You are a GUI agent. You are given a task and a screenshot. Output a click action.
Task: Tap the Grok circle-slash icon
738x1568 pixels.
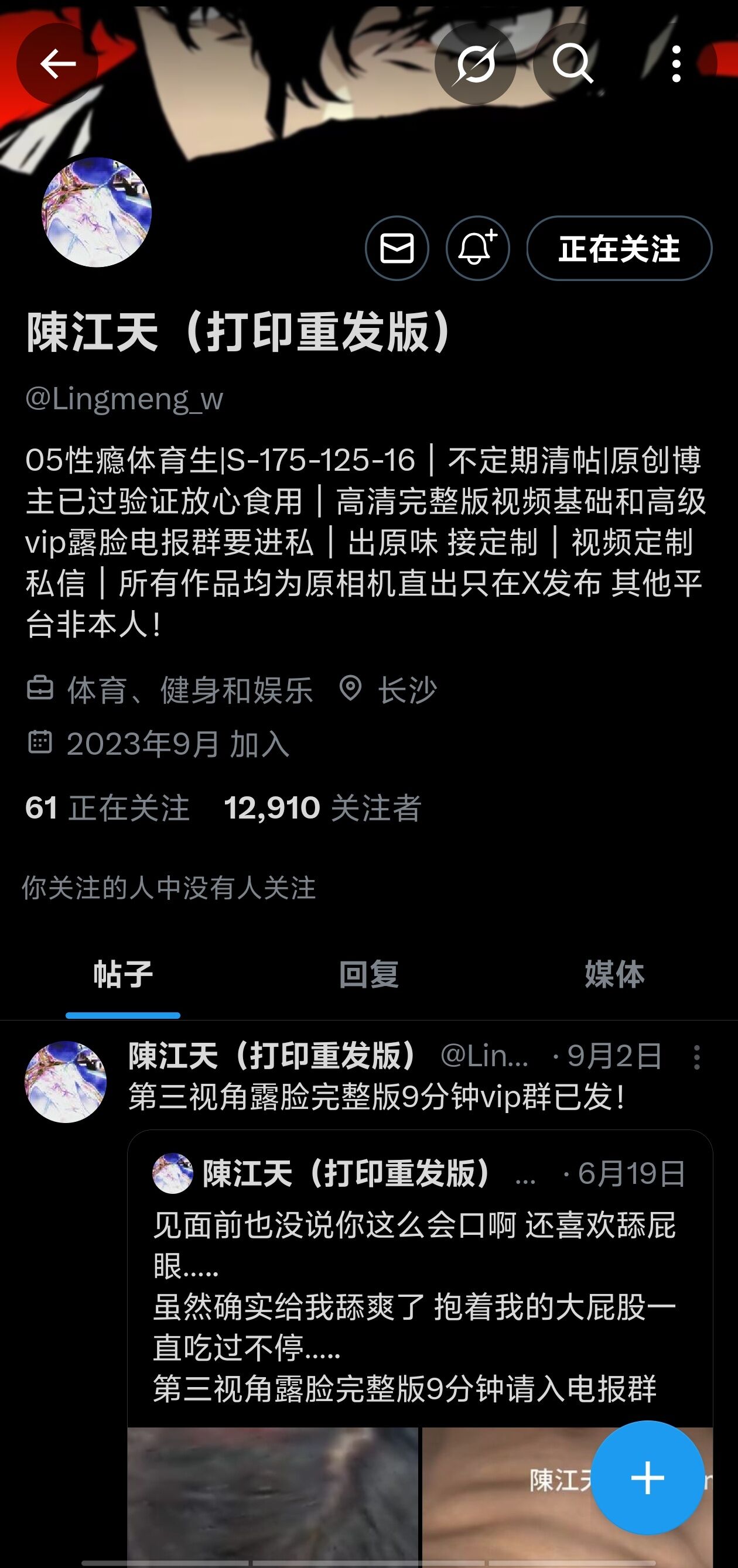pyautogui.click(x=475, y=63)
